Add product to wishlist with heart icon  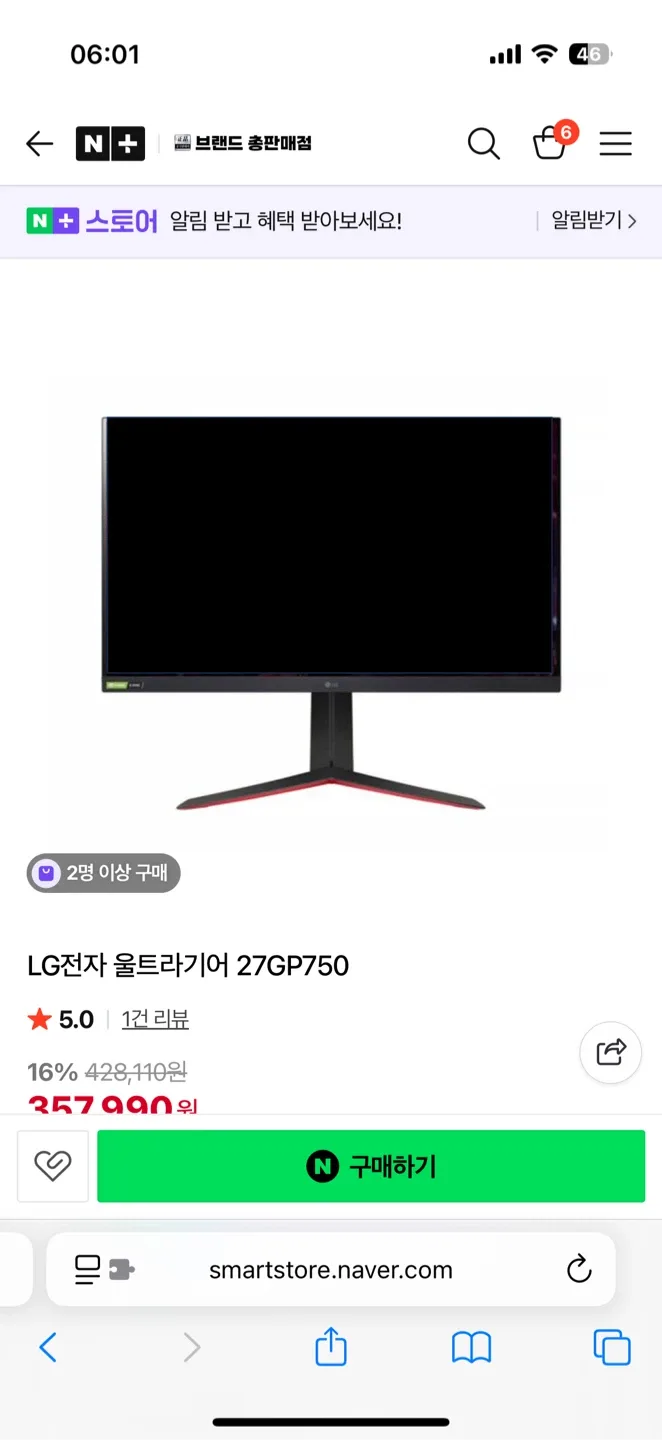coord(53,1166)
